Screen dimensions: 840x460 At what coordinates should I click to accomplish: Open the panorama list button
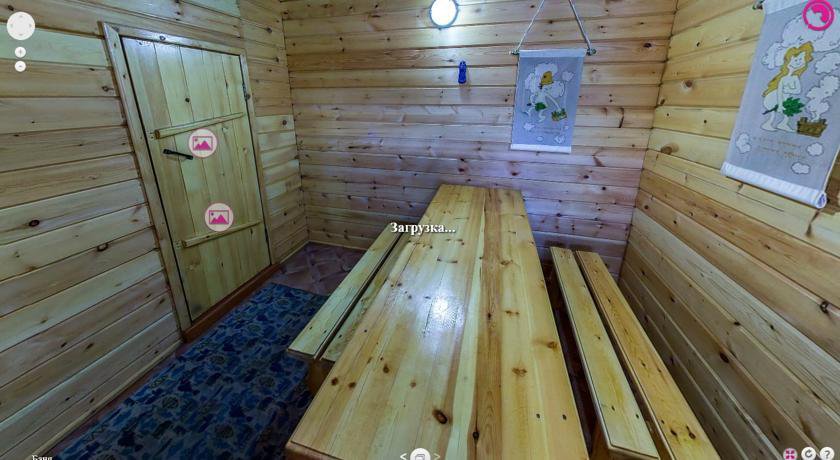[420, 455]
